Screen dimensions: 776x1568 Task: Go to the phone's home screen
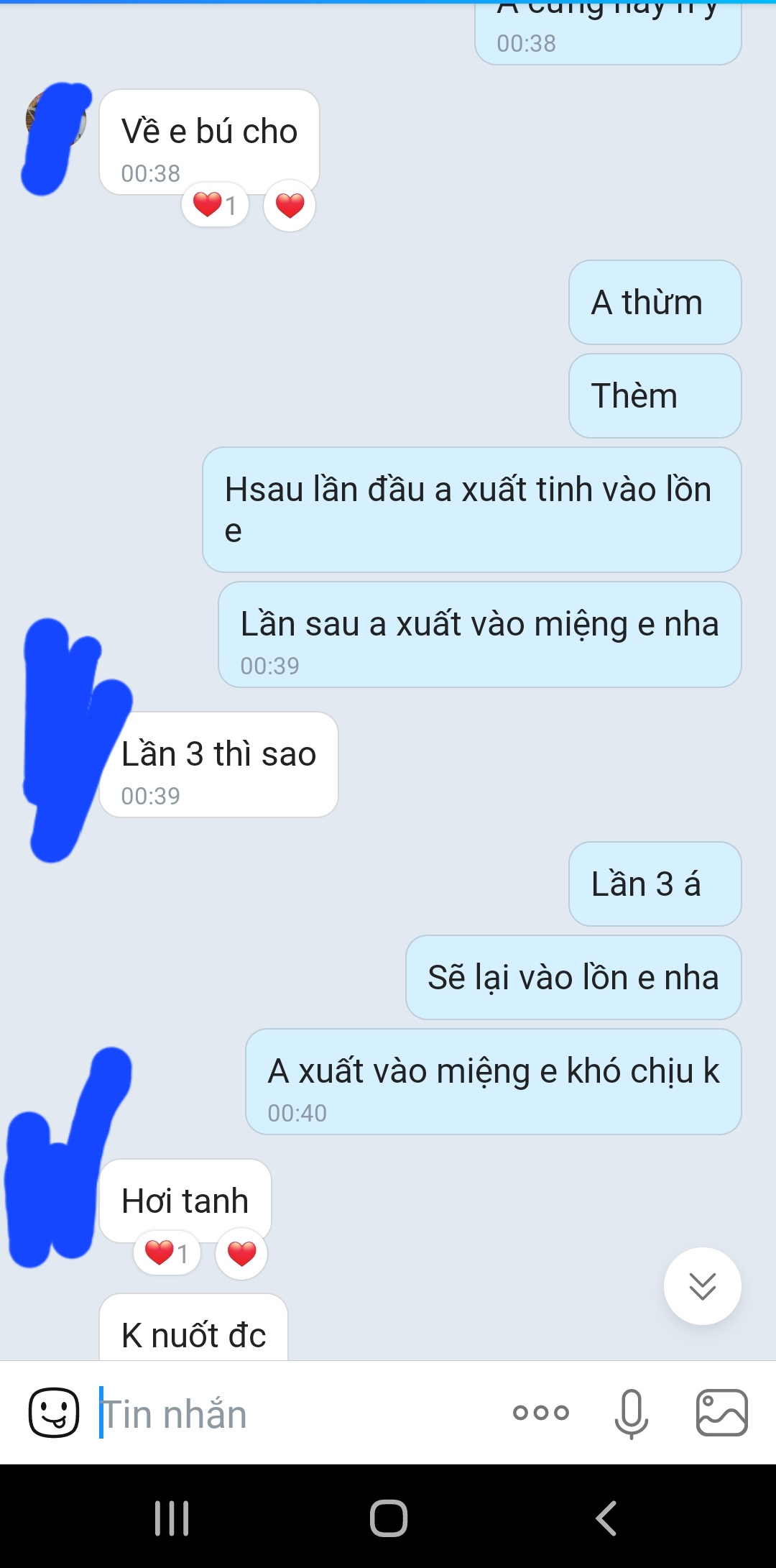(388, 1518)
